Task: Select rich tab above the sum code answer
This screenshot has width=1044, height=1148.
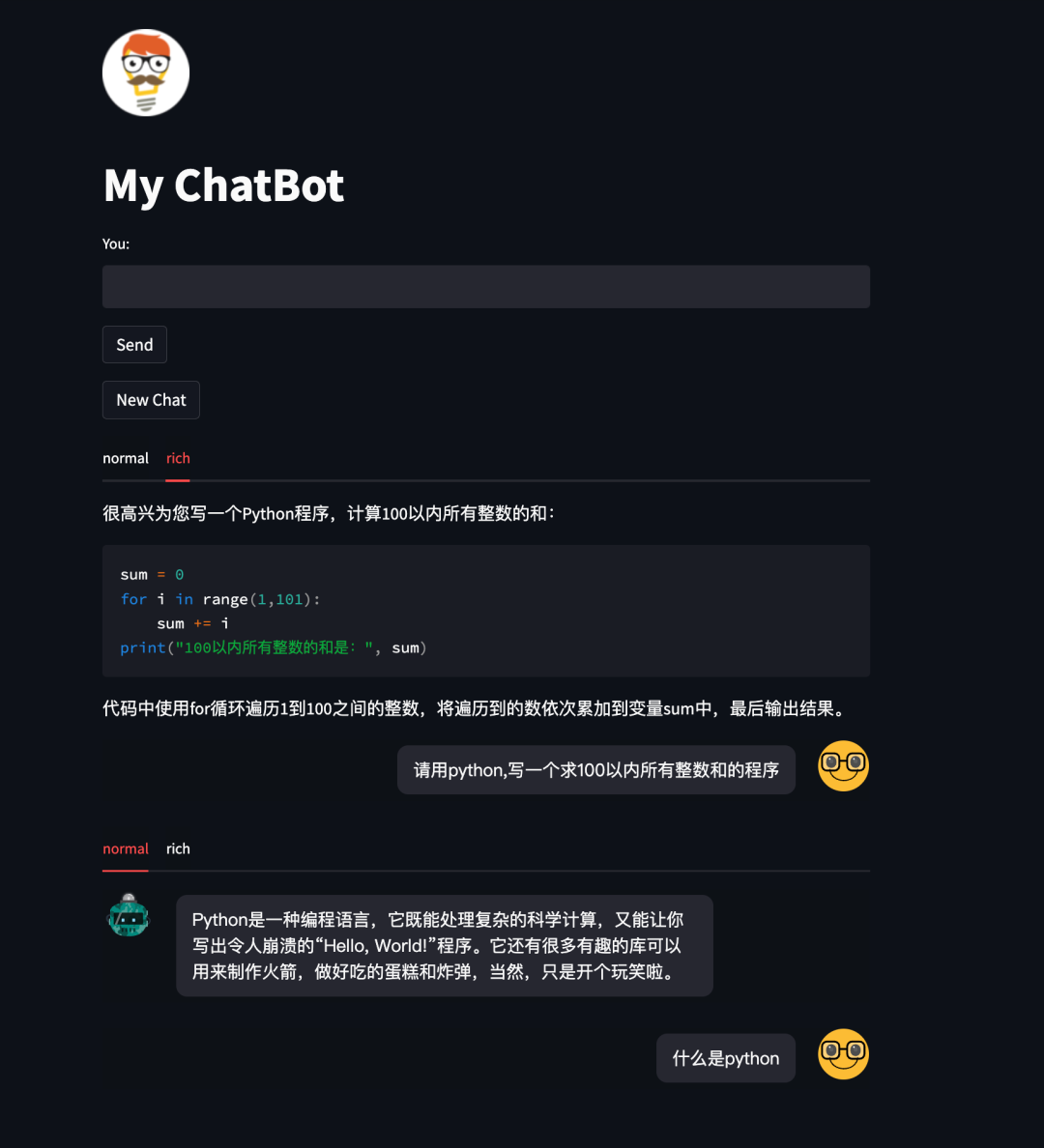Action: click(x=178, y=459)
